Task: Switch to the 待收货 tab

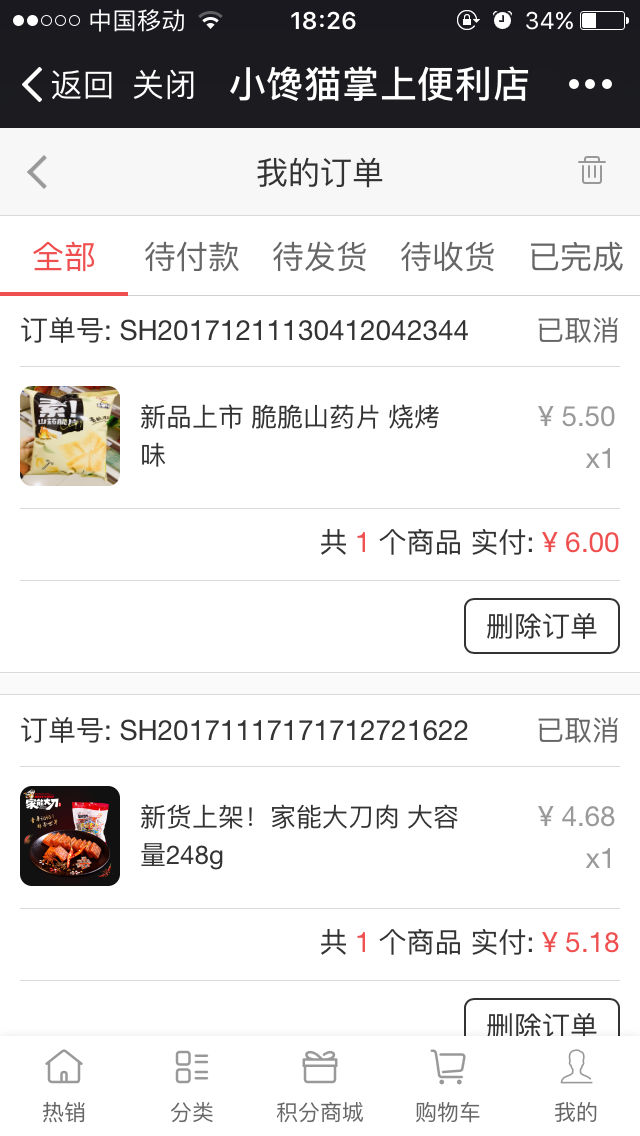Action: click(448, 257)
